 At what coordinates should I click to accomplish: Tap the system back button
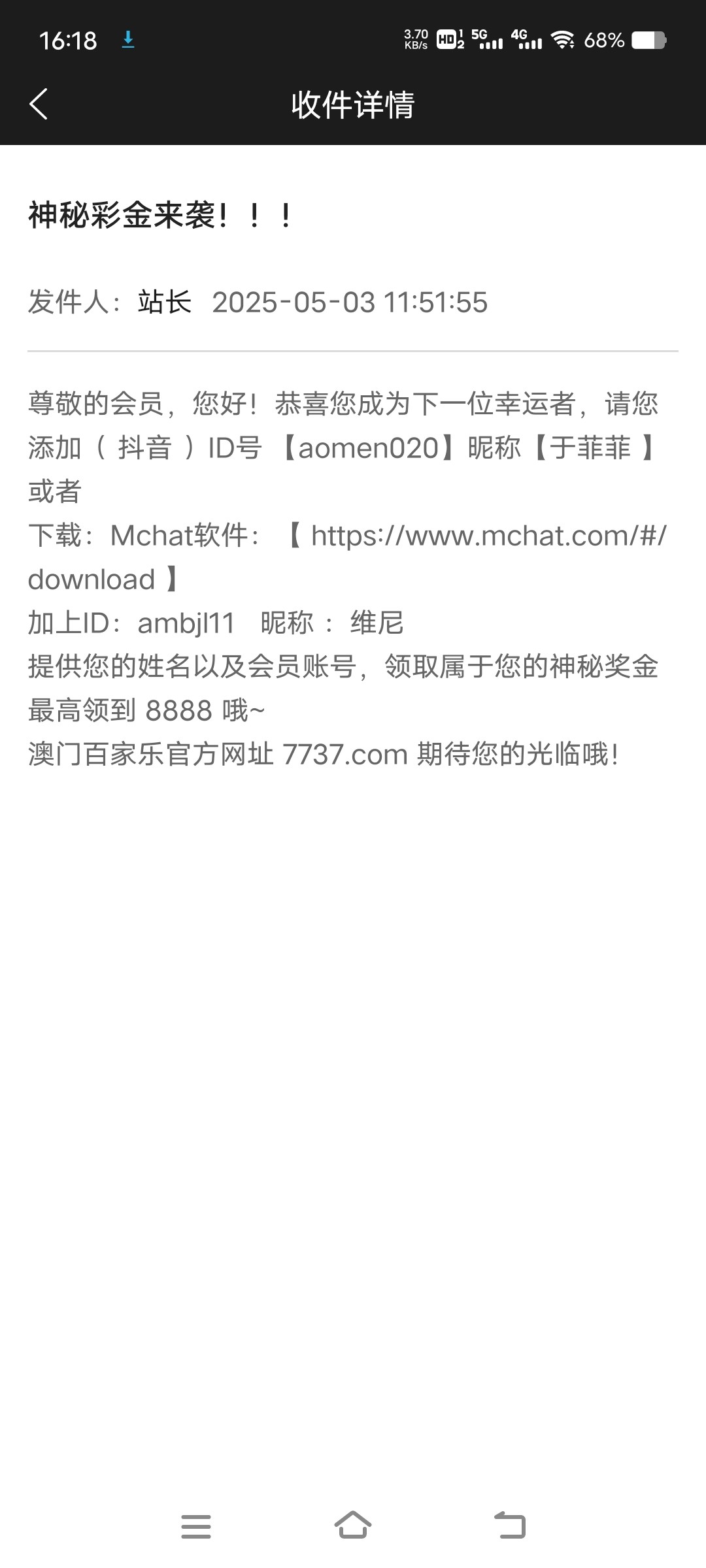point(510,1526)
